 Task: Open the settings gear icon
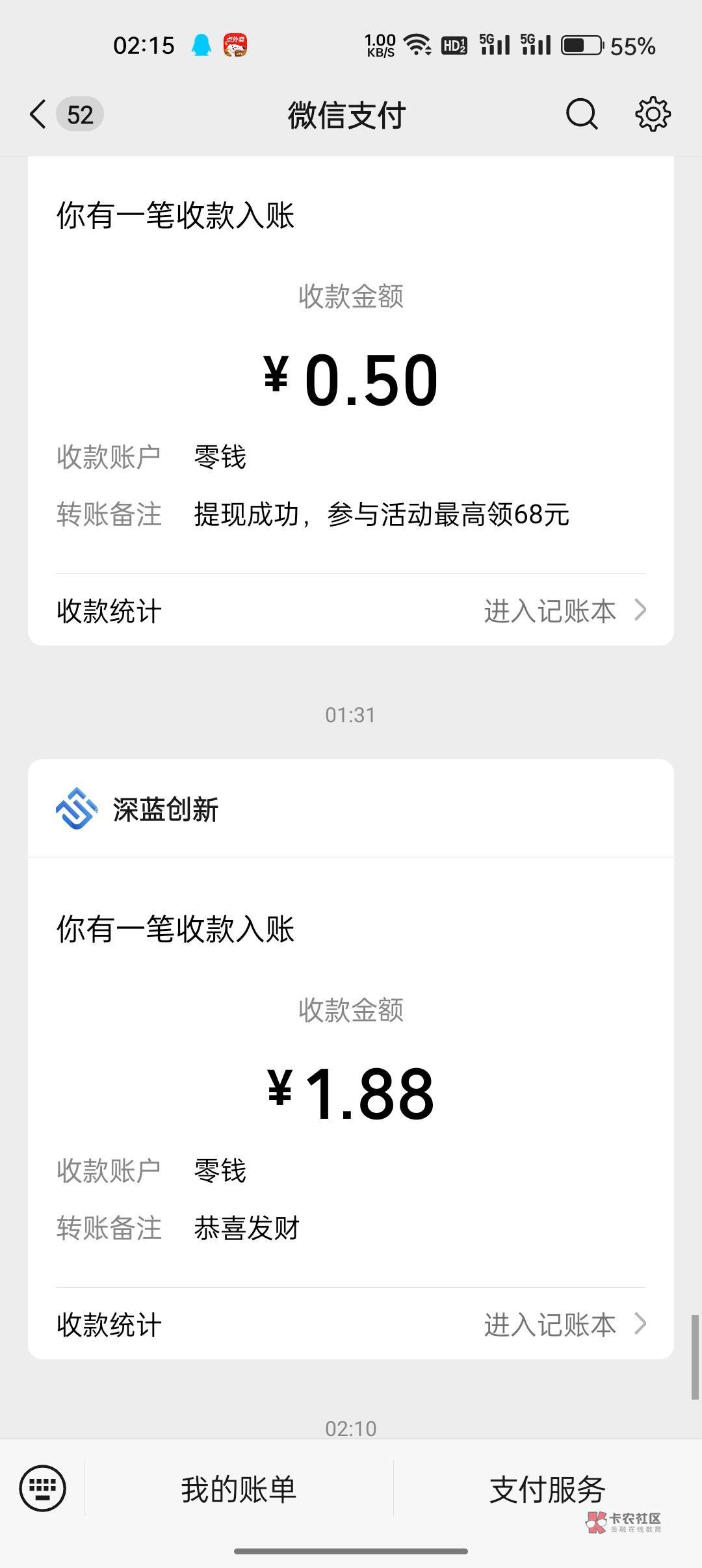click(x=652, y=115)
